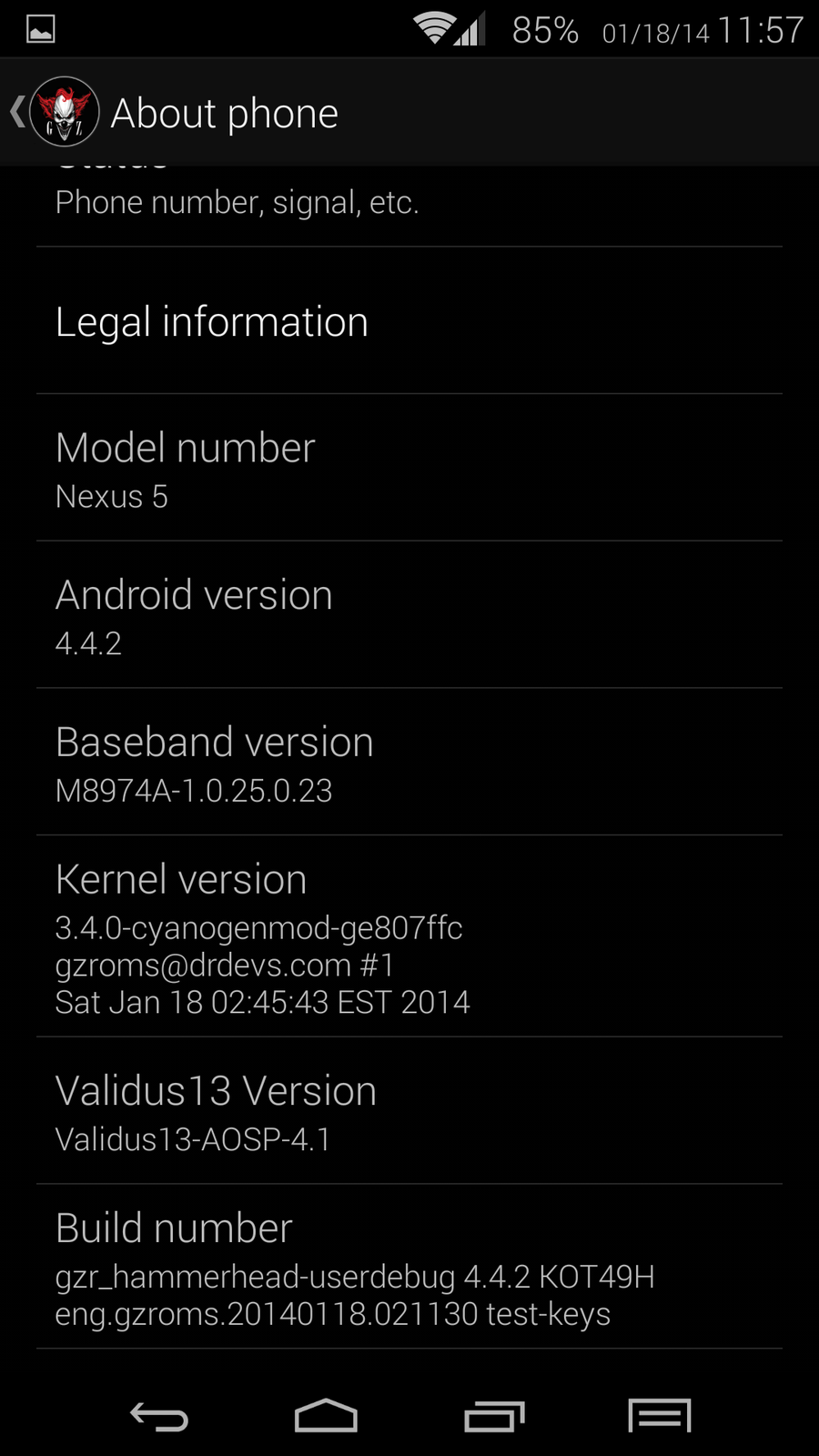
Task: Tap the Model number row
Action: (409, 469)
